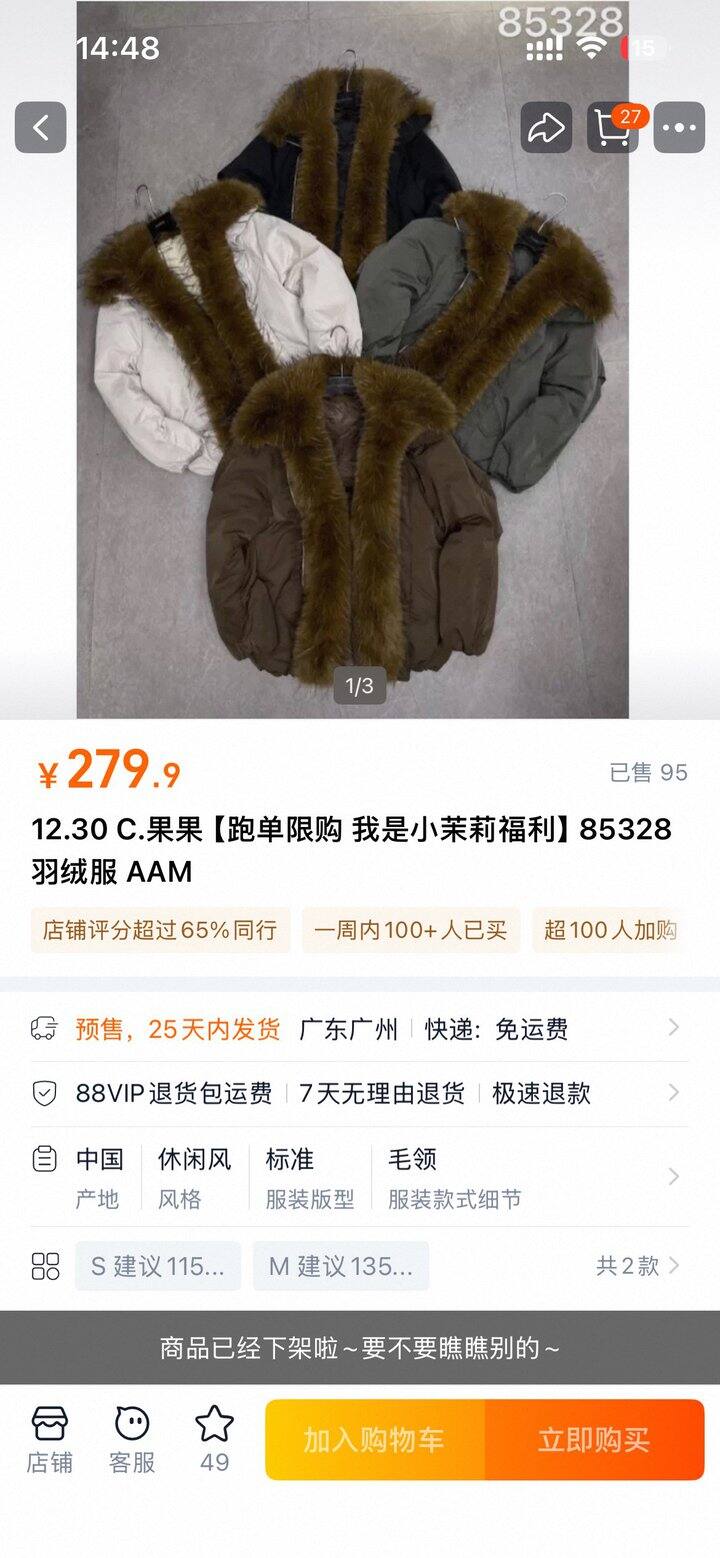Choose the M 建议135 size option
Image resolution: width=720 pixels, height=1558 pixels.
coord(340,1266)
